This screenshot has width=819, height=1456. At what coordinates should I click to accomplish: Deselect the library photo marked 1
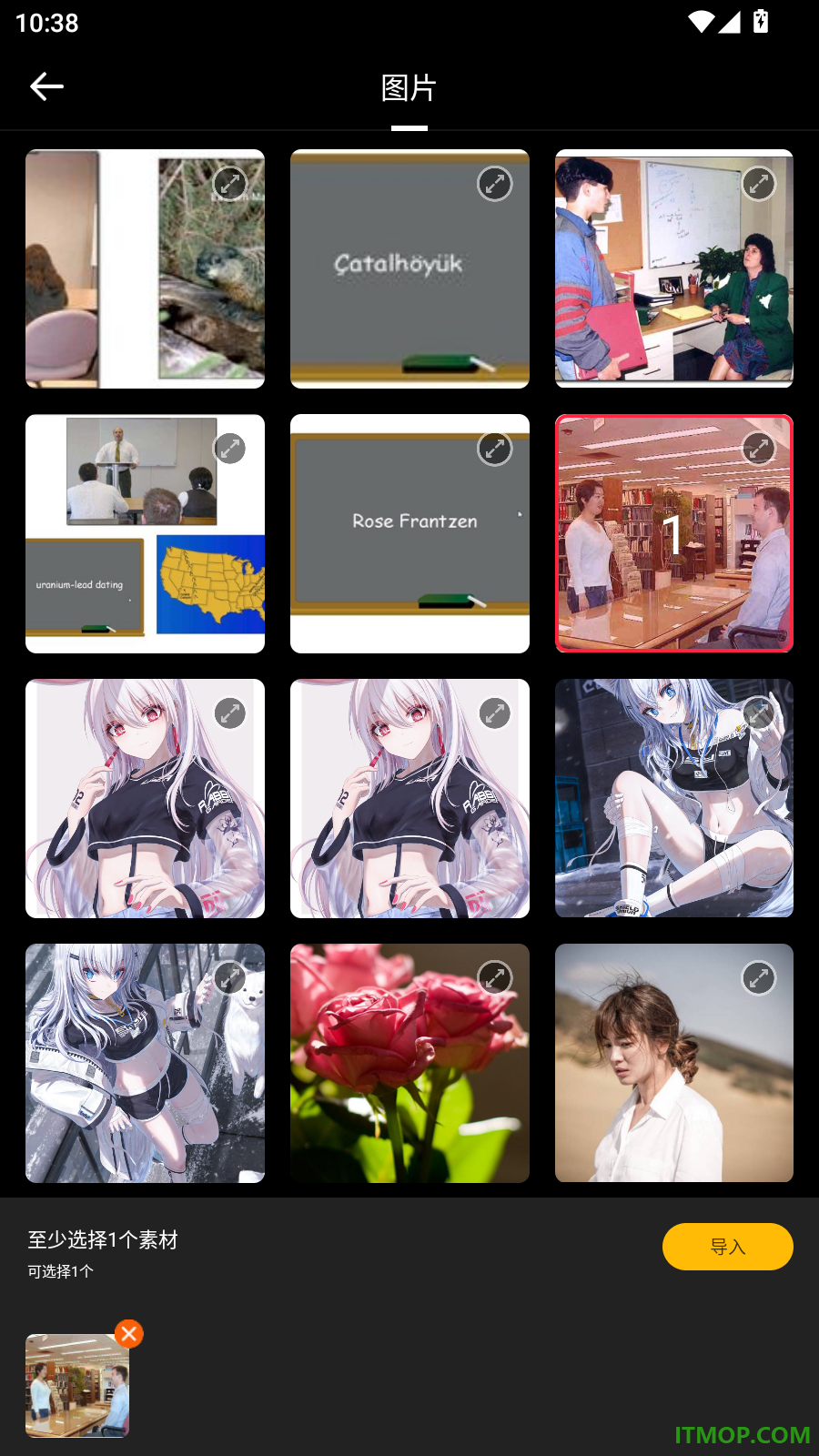click(x=674, y=534)
